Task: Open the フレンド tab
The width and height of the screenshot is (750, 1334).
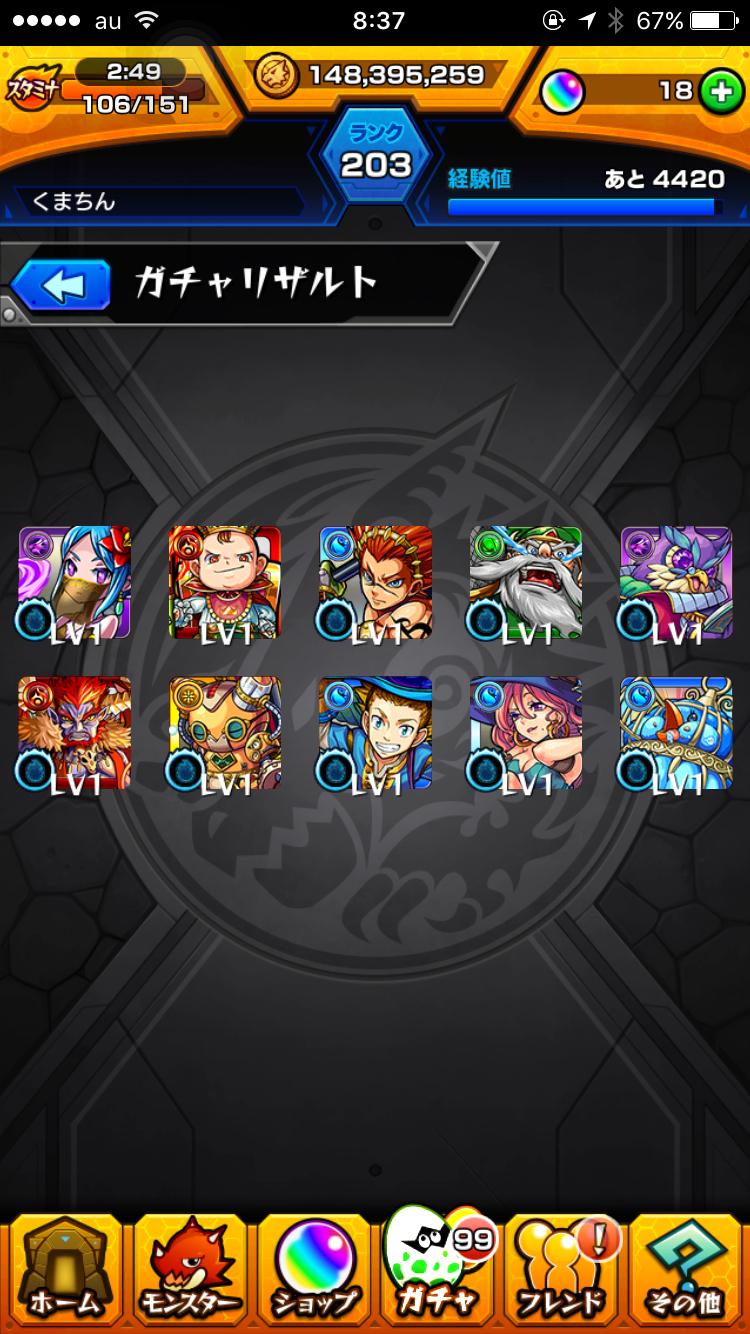Action: coord(560,1268)
